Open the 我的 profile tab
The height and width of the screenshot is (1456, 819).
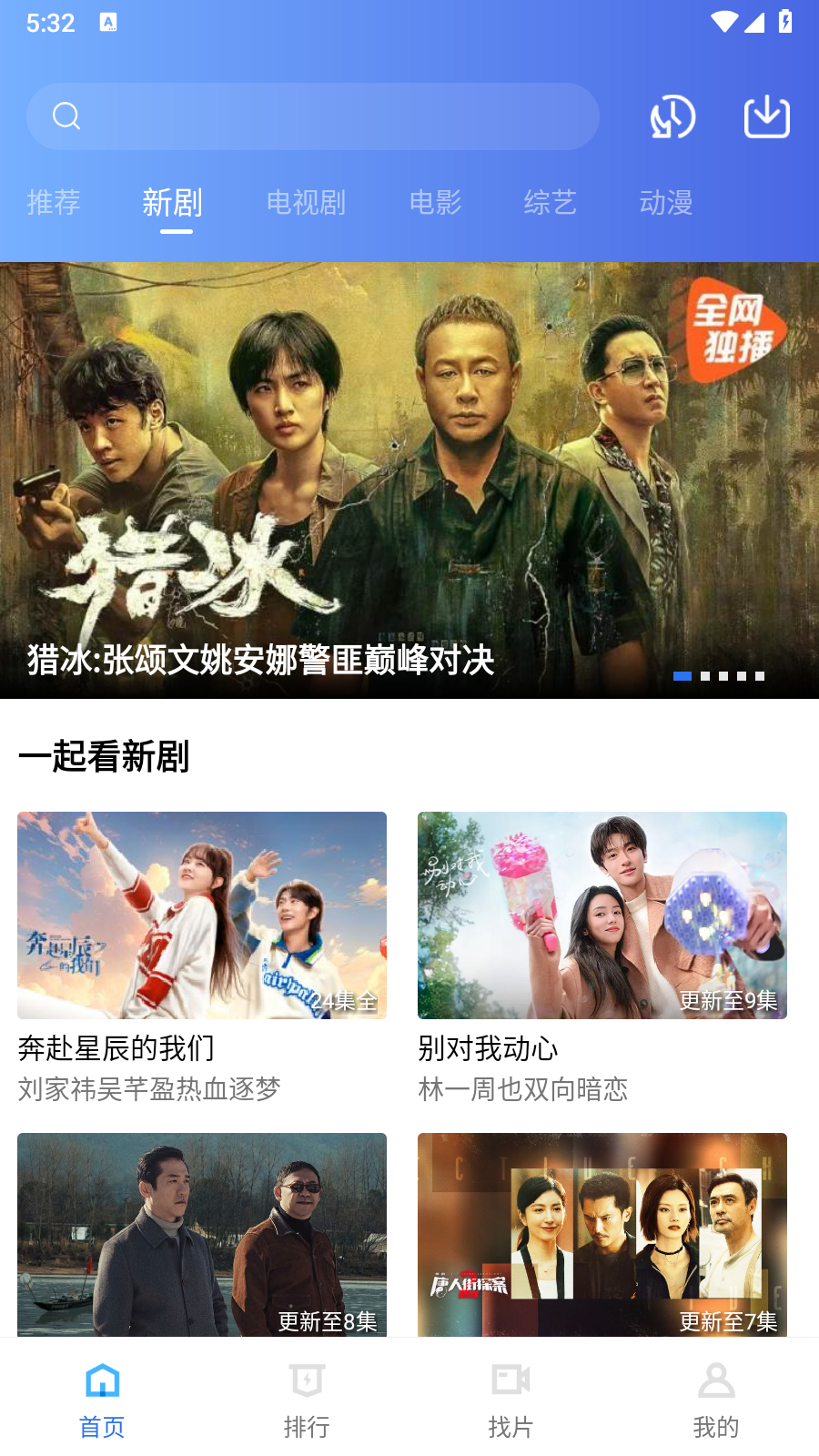(x=716, y=1400)
